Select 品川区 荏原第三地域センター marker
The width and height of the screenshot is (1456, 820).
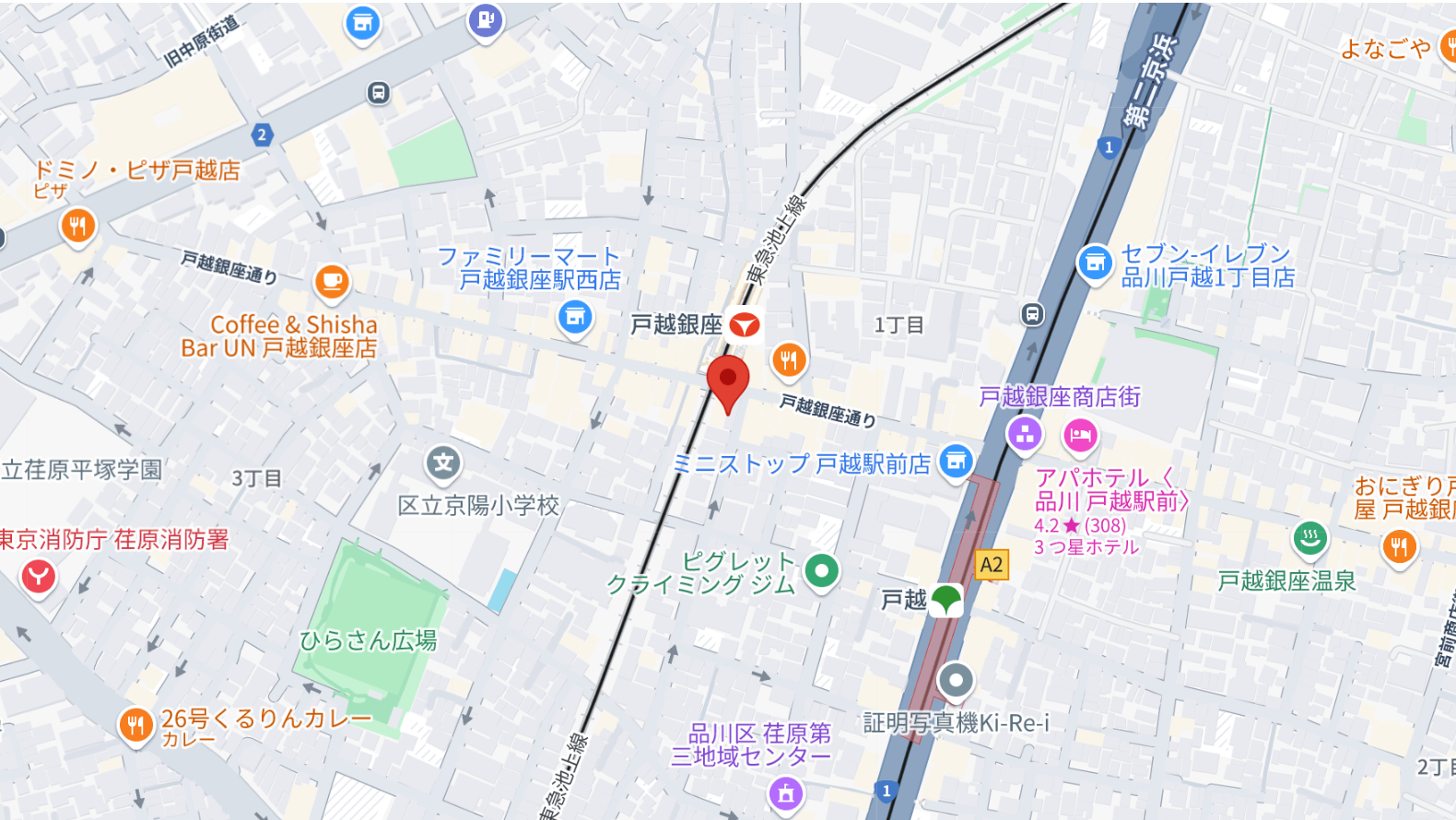point(785,793)
